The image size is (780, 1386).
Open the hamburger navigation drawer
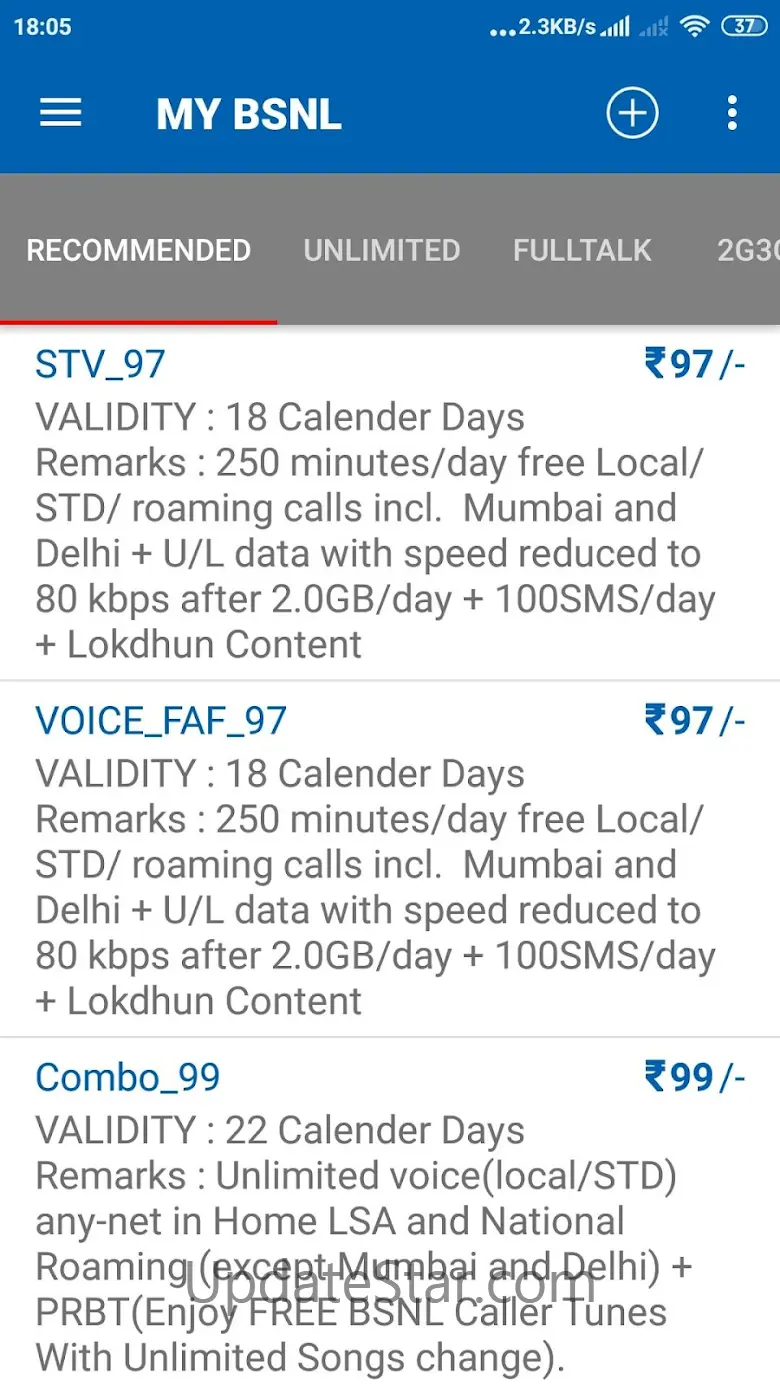60,113
